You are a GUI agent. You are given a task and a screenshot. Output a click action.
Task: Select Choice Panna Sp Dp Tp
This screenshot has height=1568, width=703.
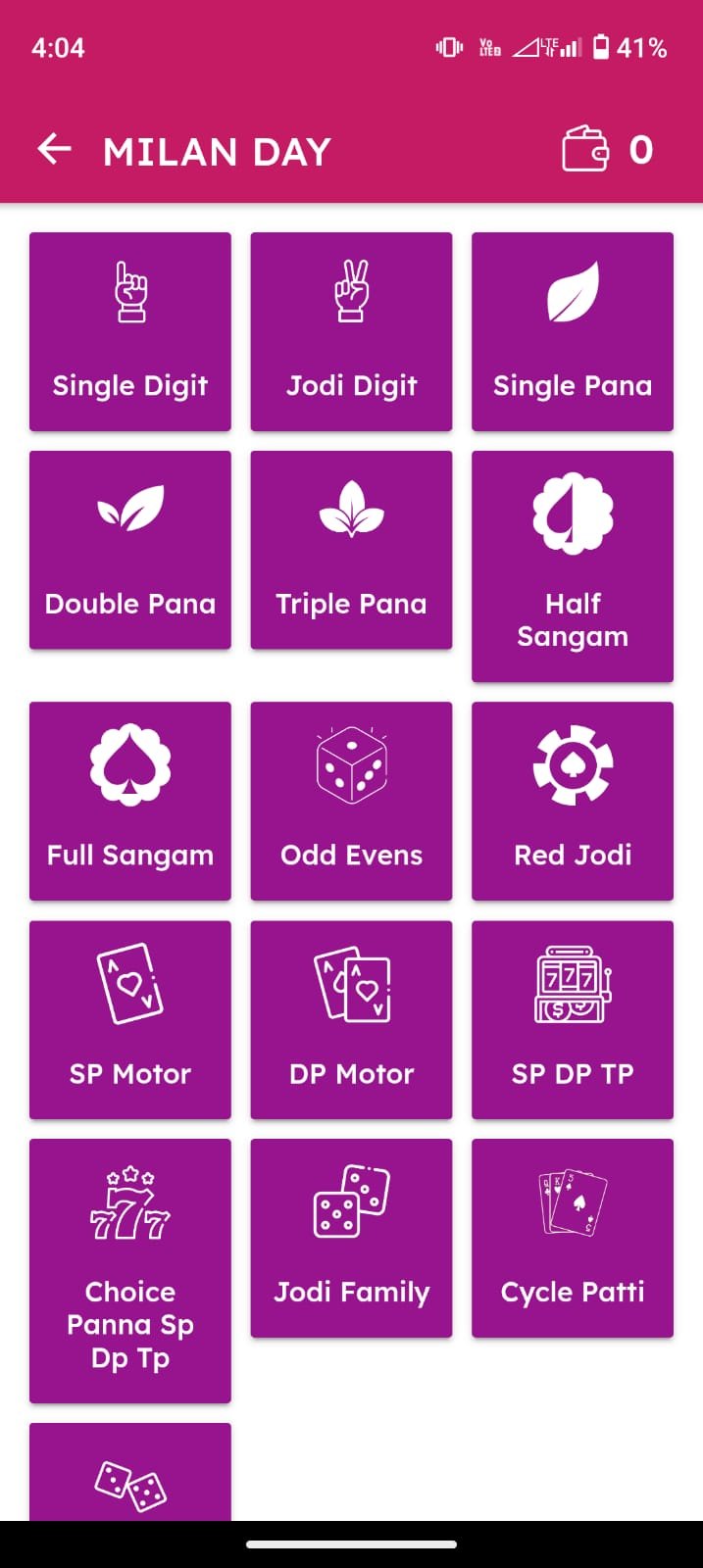[130, 1270]
